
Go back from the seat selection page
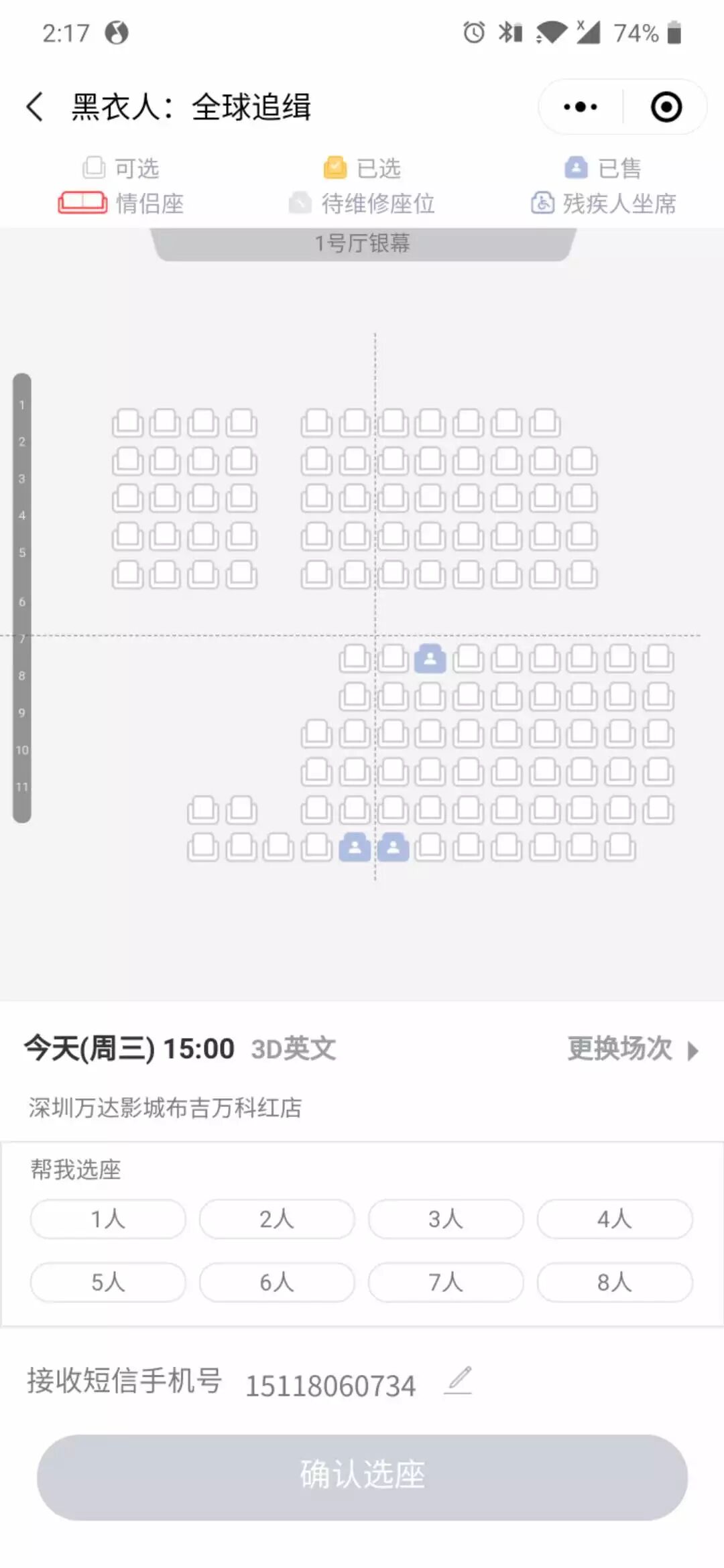tap(35, 107)
